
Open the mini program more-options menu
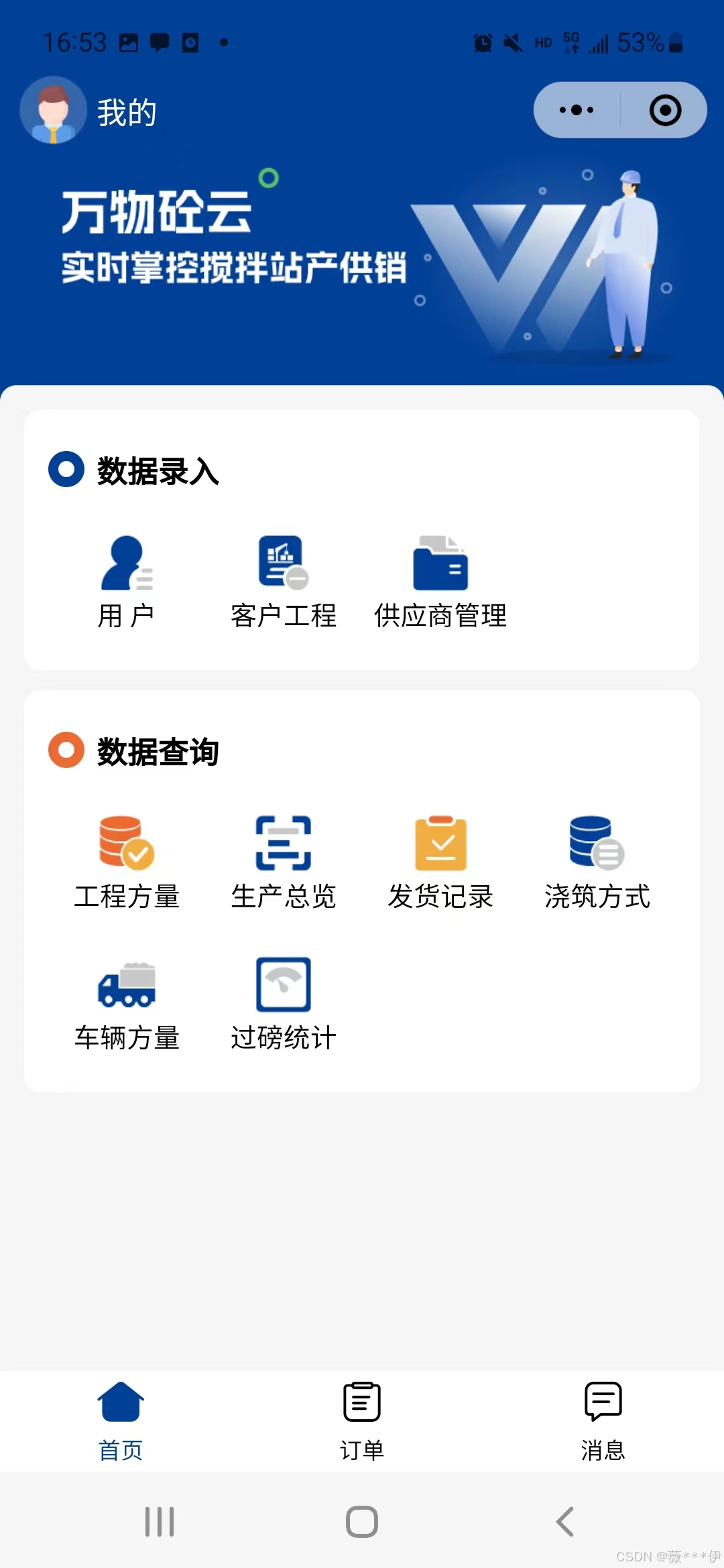[577, 110]
